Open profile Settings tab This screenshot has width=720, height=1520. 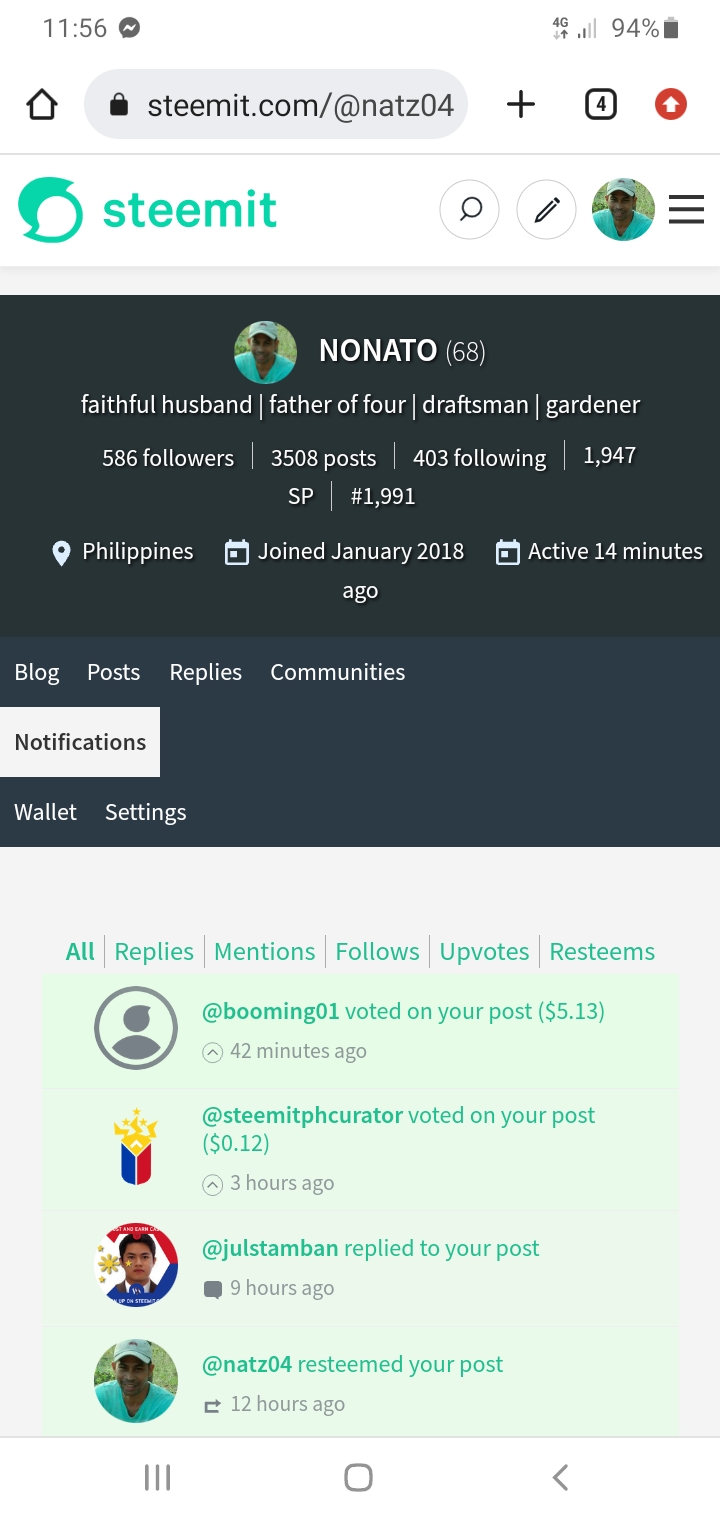click(x=145, y=812)
